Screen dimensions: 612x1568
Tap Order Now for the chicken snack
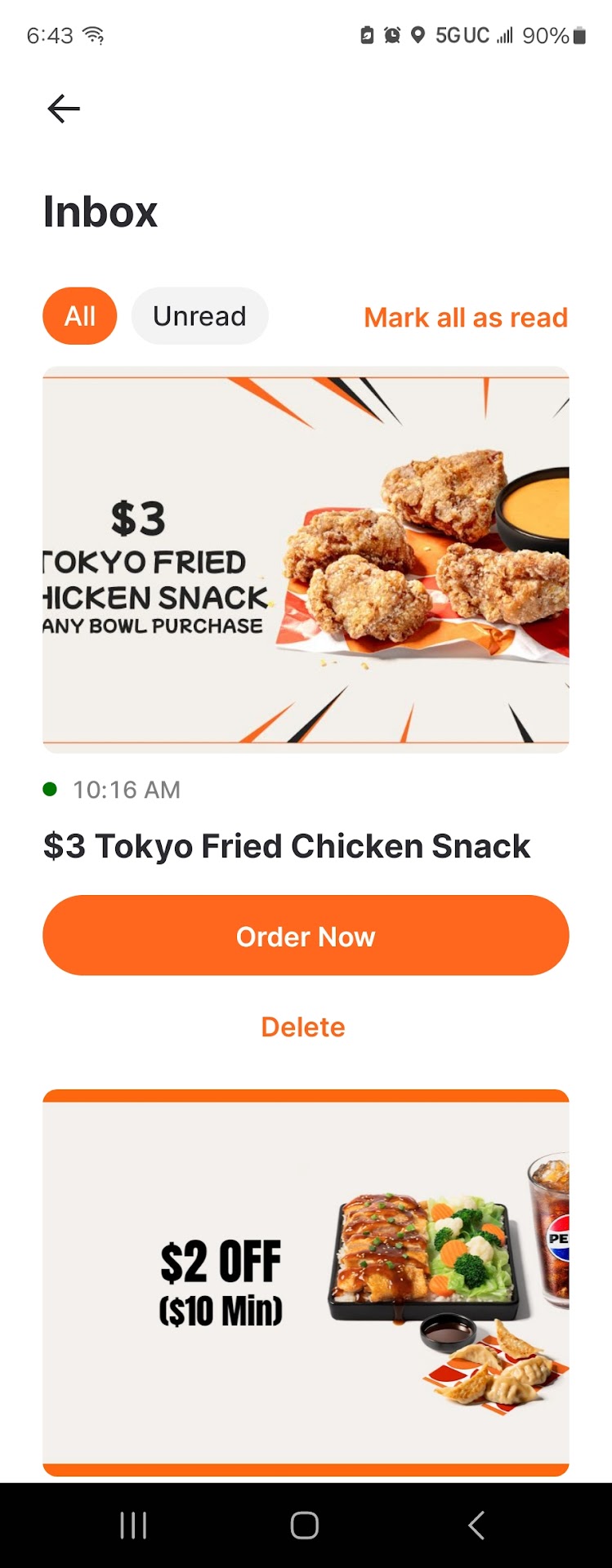click(x=306, y=936)
